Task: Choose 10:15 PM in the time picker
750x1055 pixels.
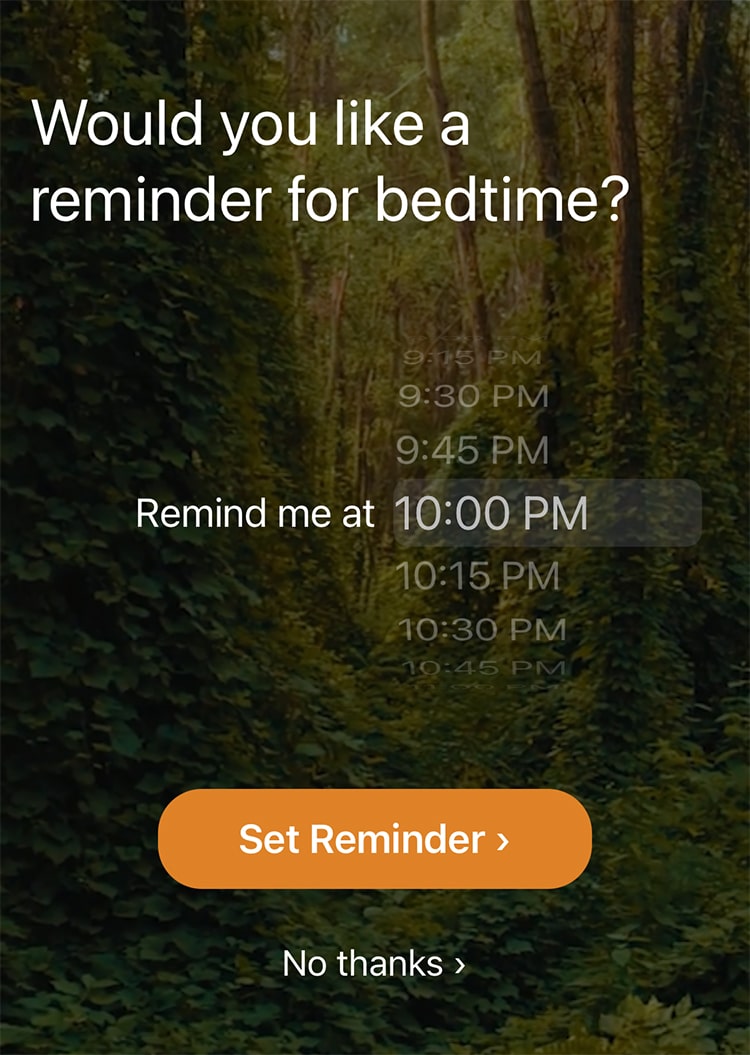Action: point(477,576)
